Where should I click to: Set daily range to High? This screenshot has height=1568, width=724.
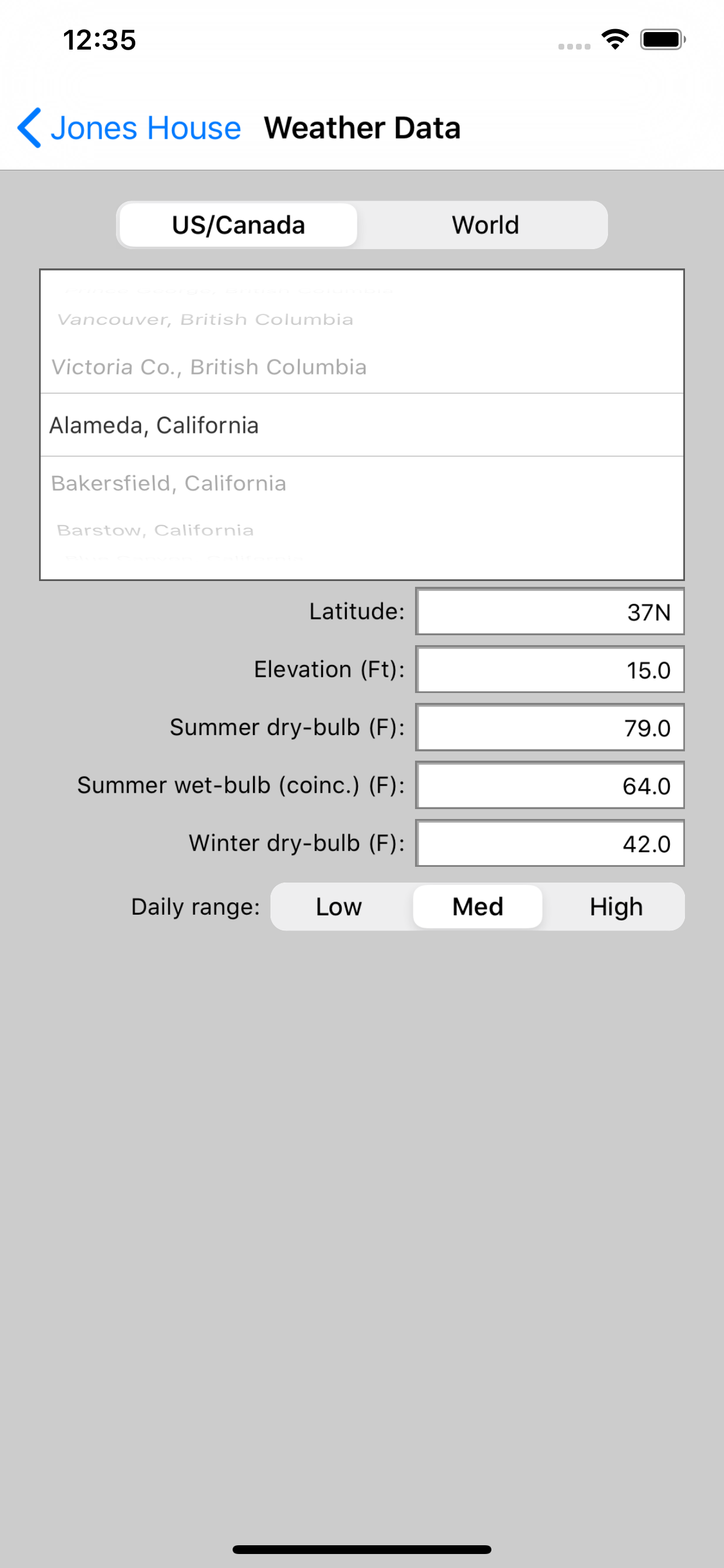coord(616,907)
